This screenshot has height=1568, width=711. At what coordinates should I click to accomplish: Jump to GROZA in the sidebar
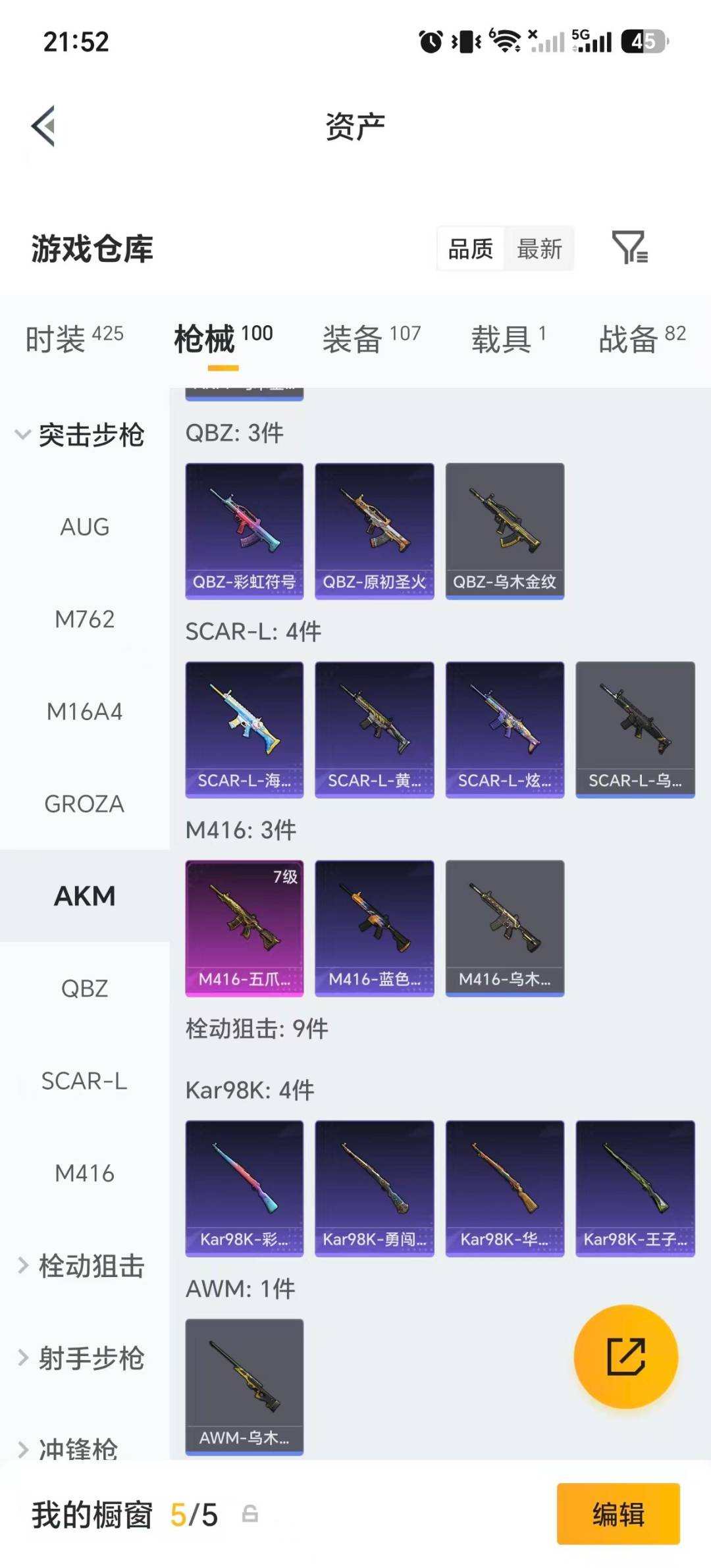coord(85,804)
